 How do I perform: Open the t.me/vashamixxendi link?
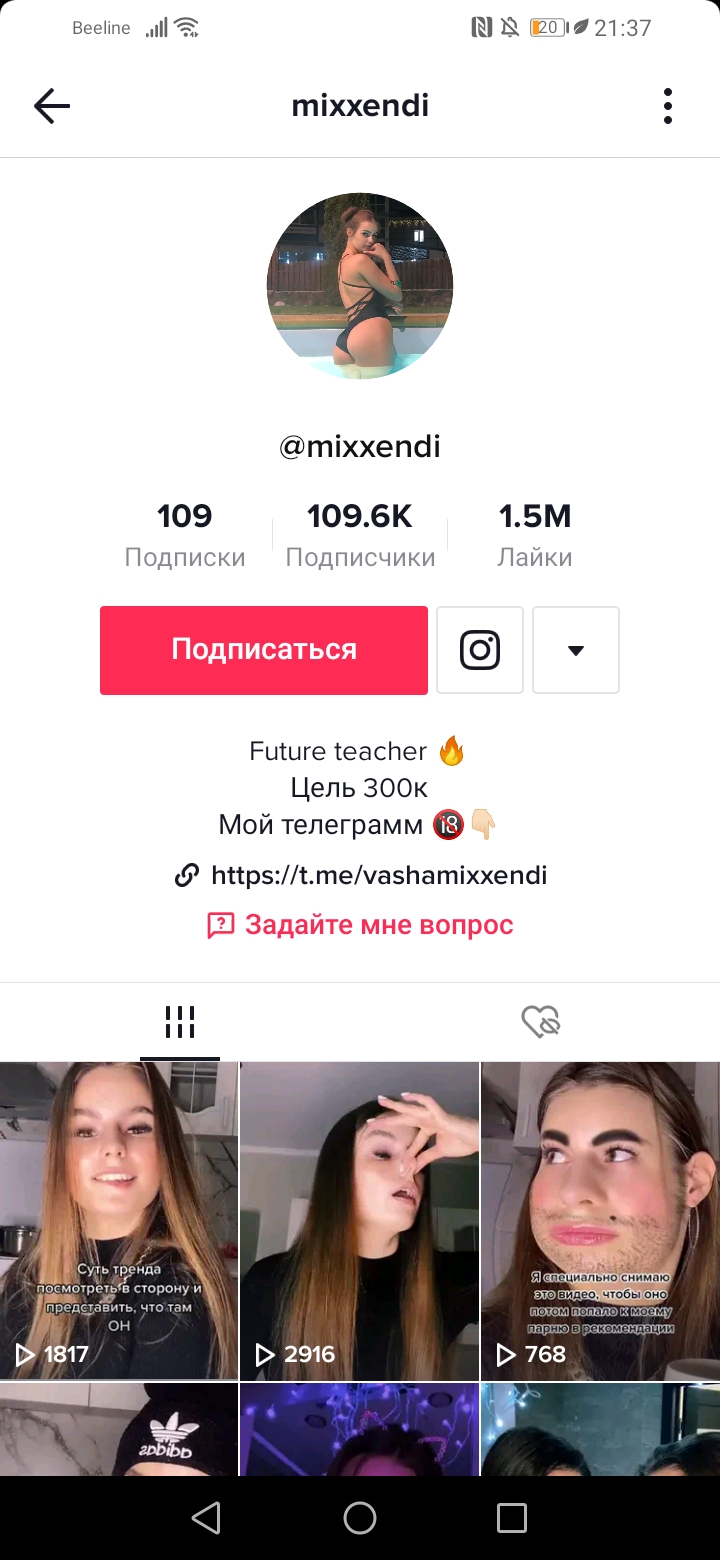point(378,876)
